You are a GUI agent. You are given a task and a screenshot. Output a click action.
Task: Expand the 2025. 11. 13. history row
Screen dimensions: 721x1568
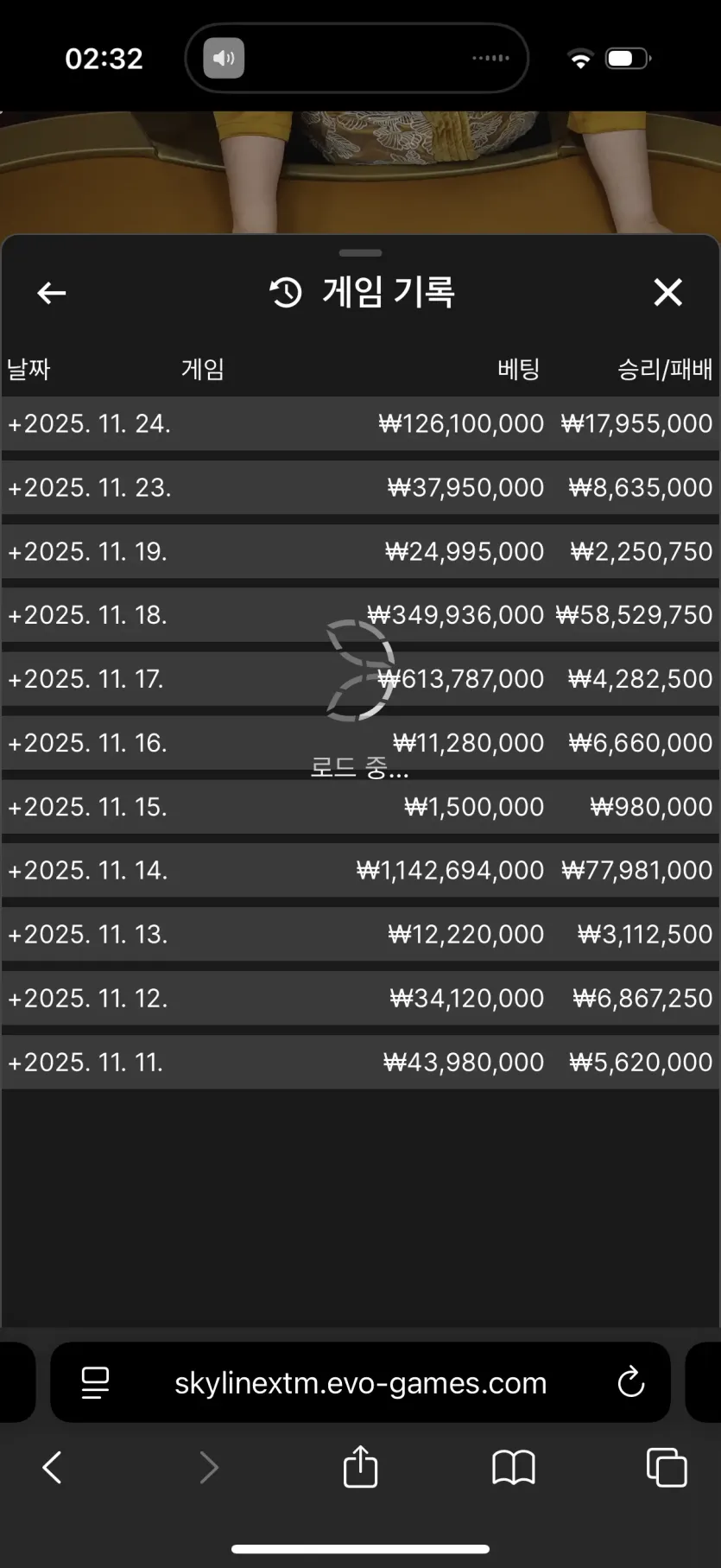pos(87,935)
